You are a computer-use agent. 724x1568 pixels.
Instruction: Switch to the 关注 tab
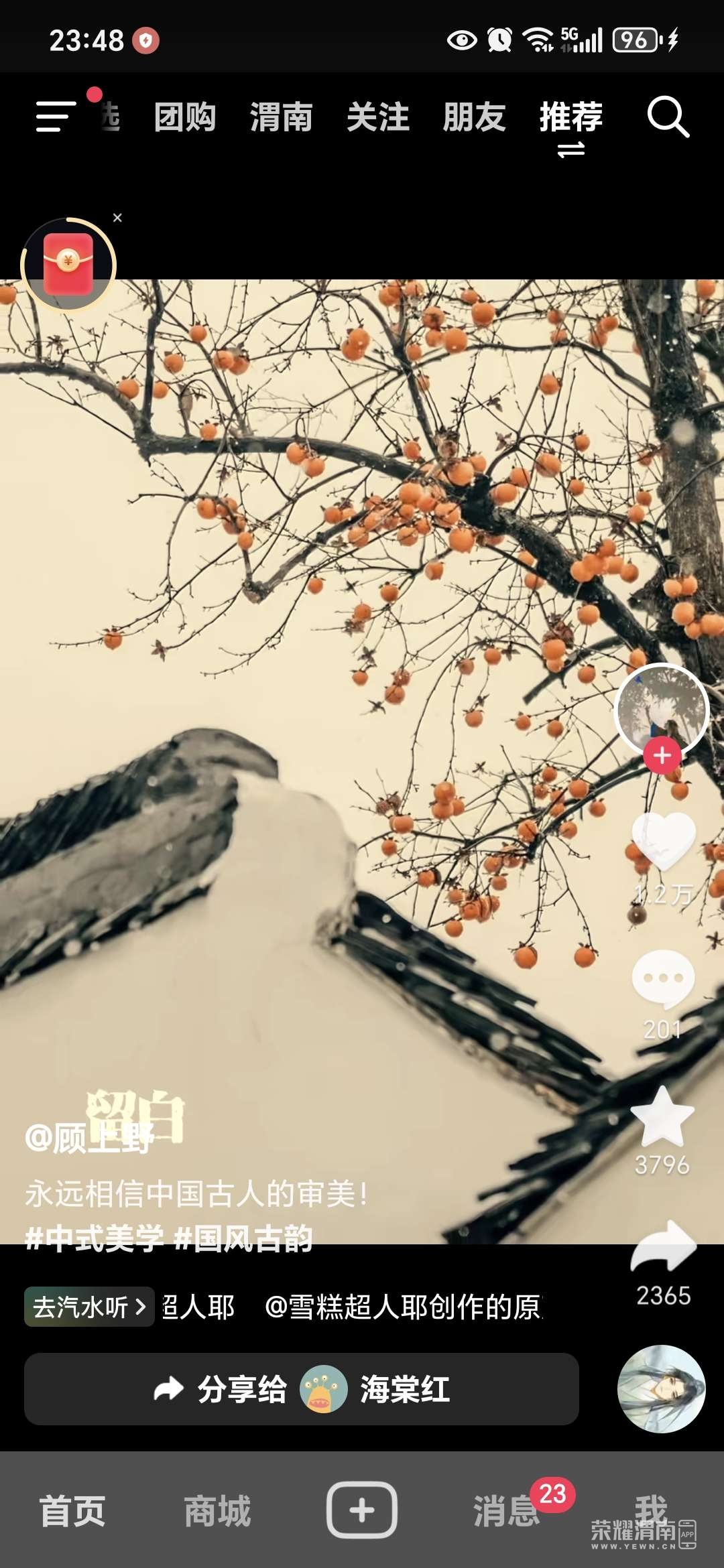pyautogui.click(x=377, y=117)
